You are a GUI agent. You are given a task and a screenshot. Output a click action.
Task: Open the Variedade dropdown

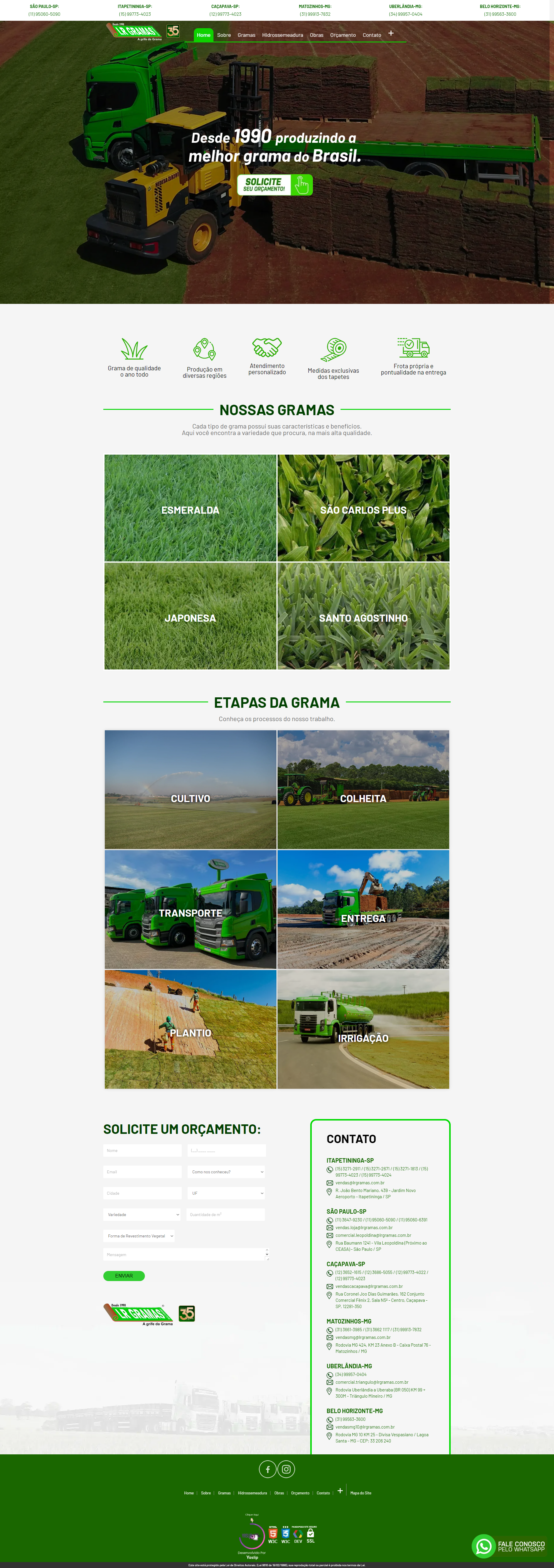point(143,1214)
